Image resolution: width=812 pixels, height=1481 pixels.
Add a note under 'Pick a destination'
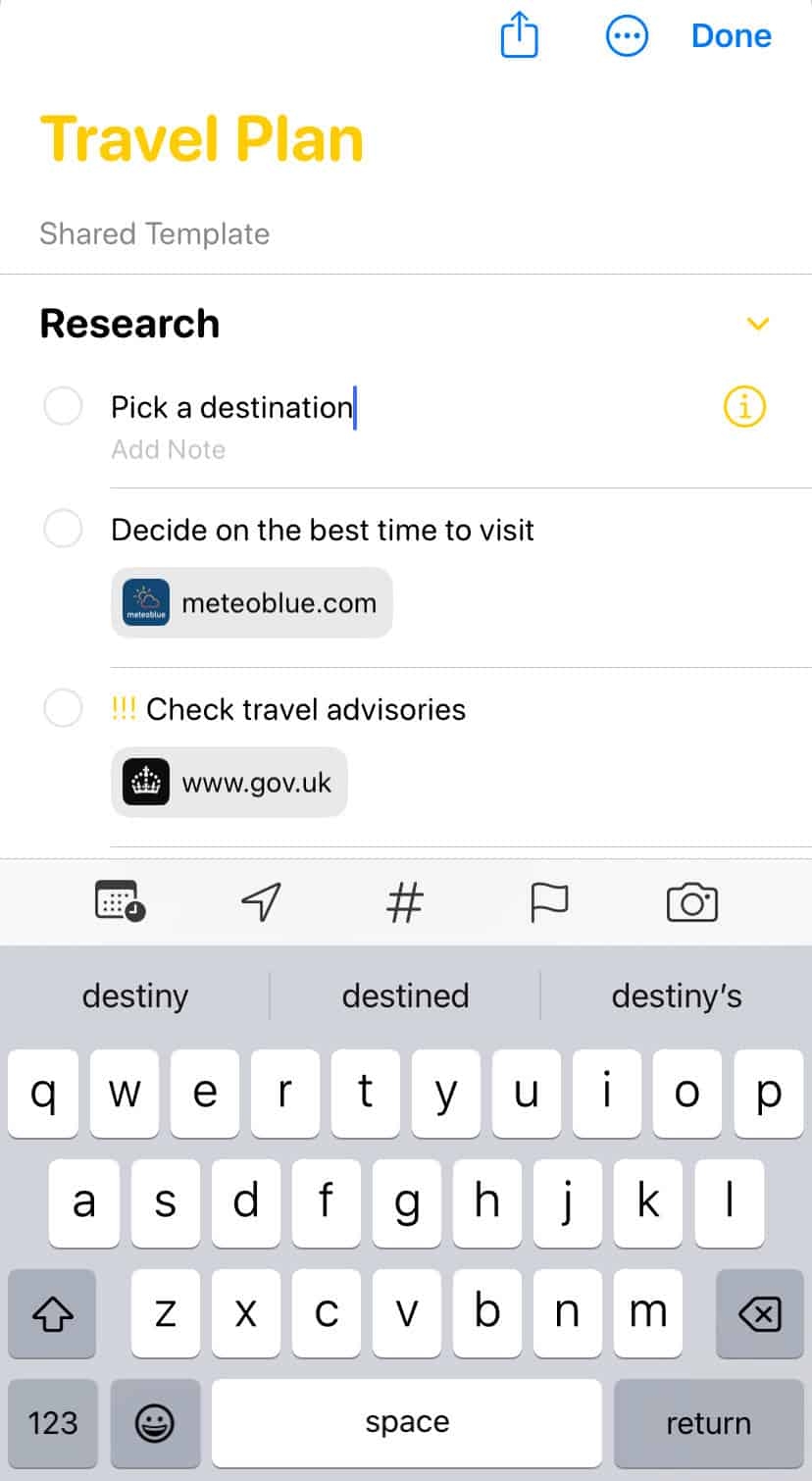(x=169, y=449)
